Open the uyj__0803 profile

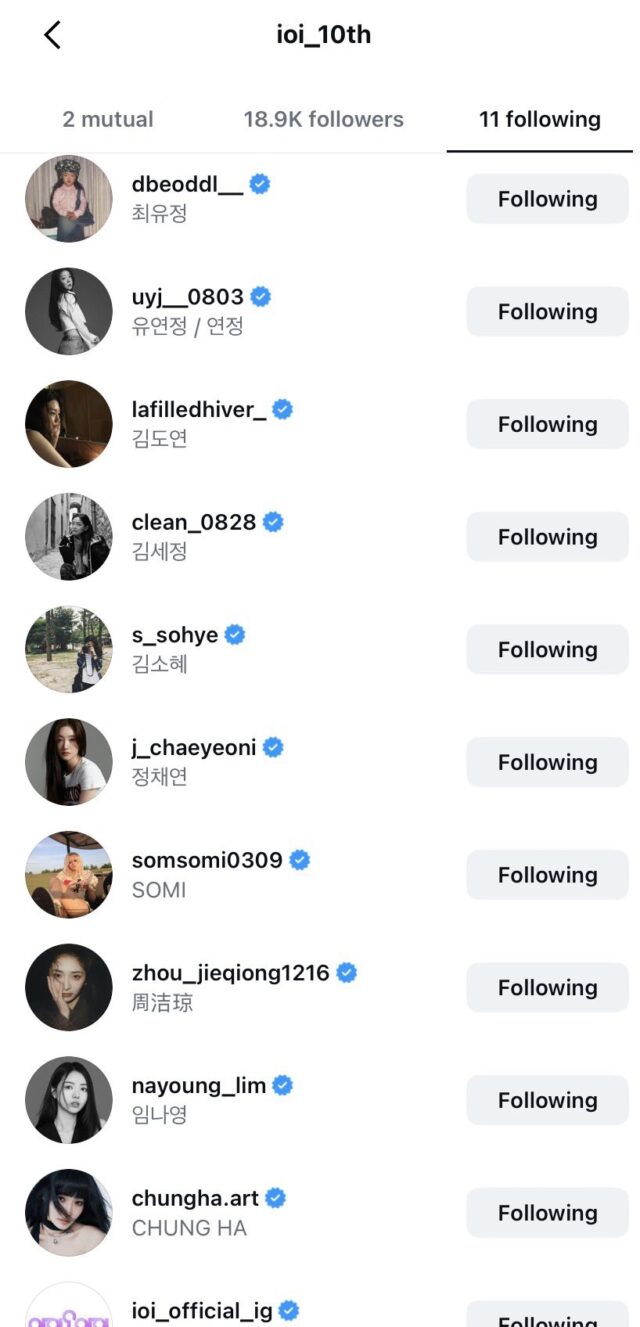point(187,297)
